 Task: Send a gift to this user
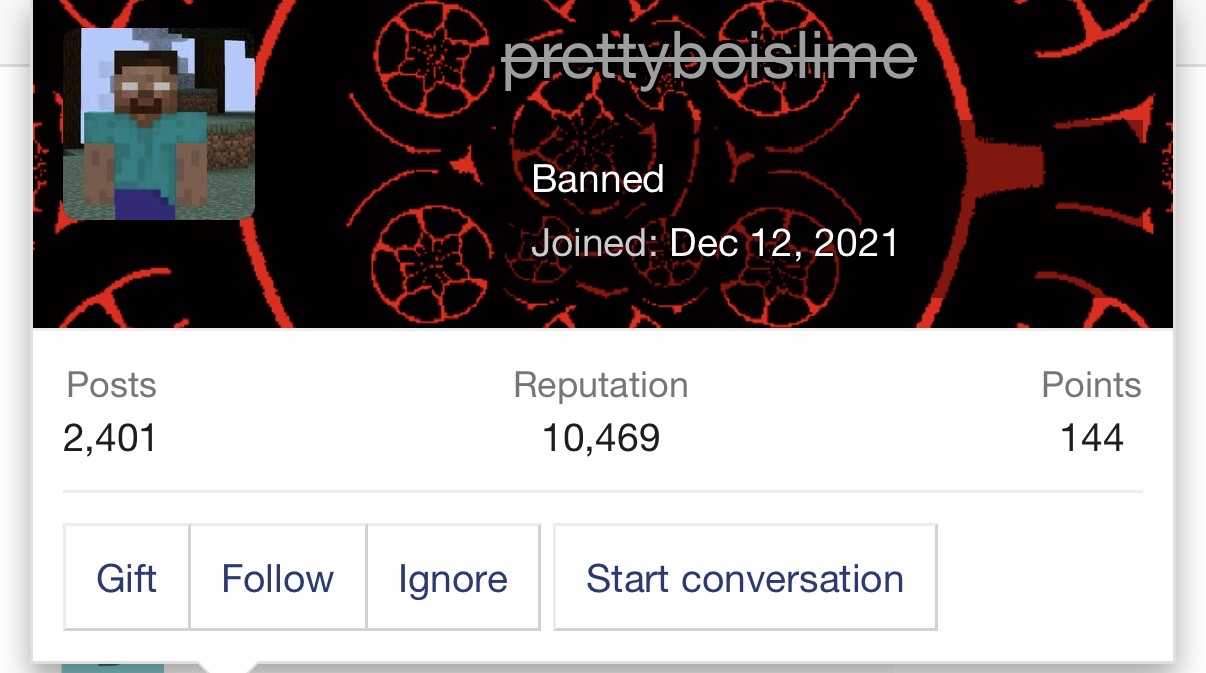click(127, 578)
